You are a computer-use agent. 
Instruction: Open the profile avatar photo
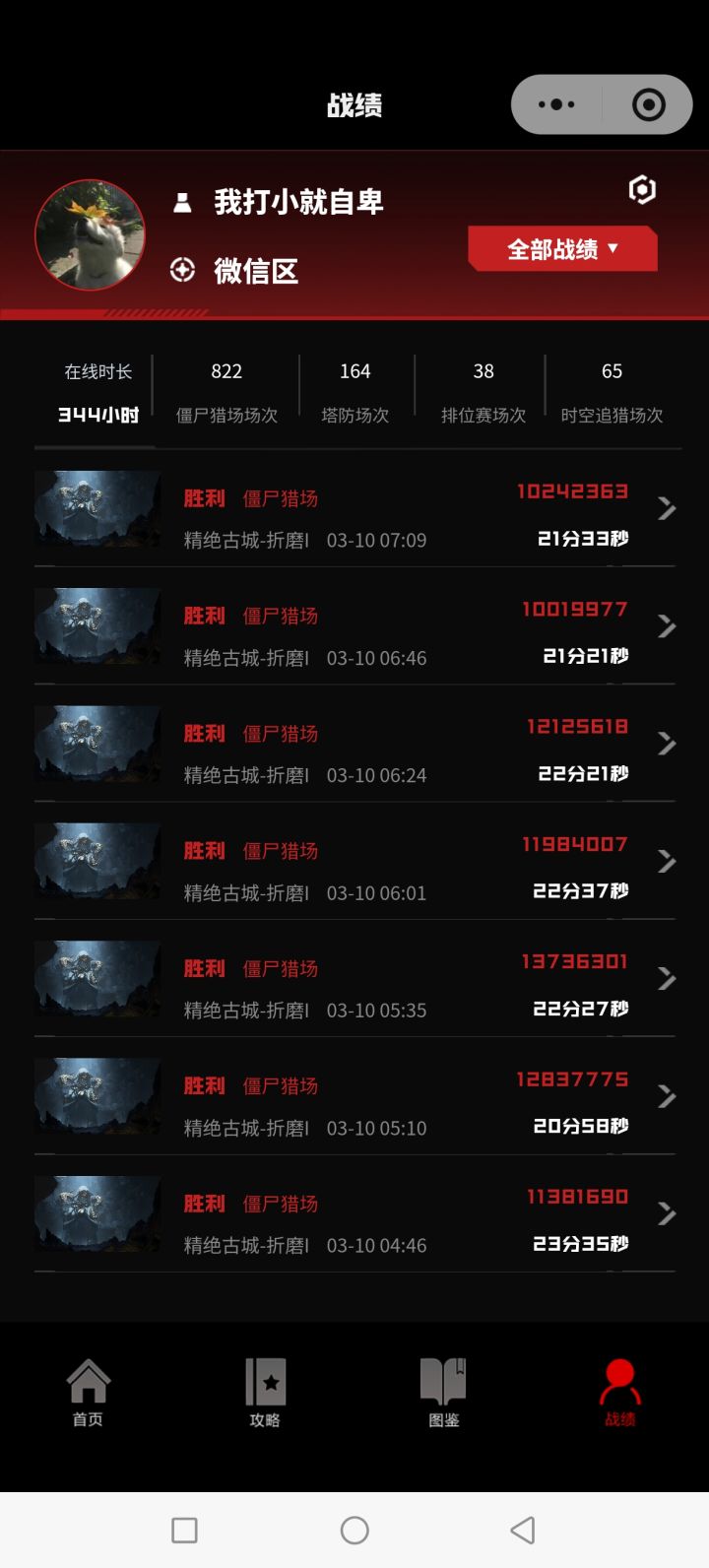click(90, 235)
